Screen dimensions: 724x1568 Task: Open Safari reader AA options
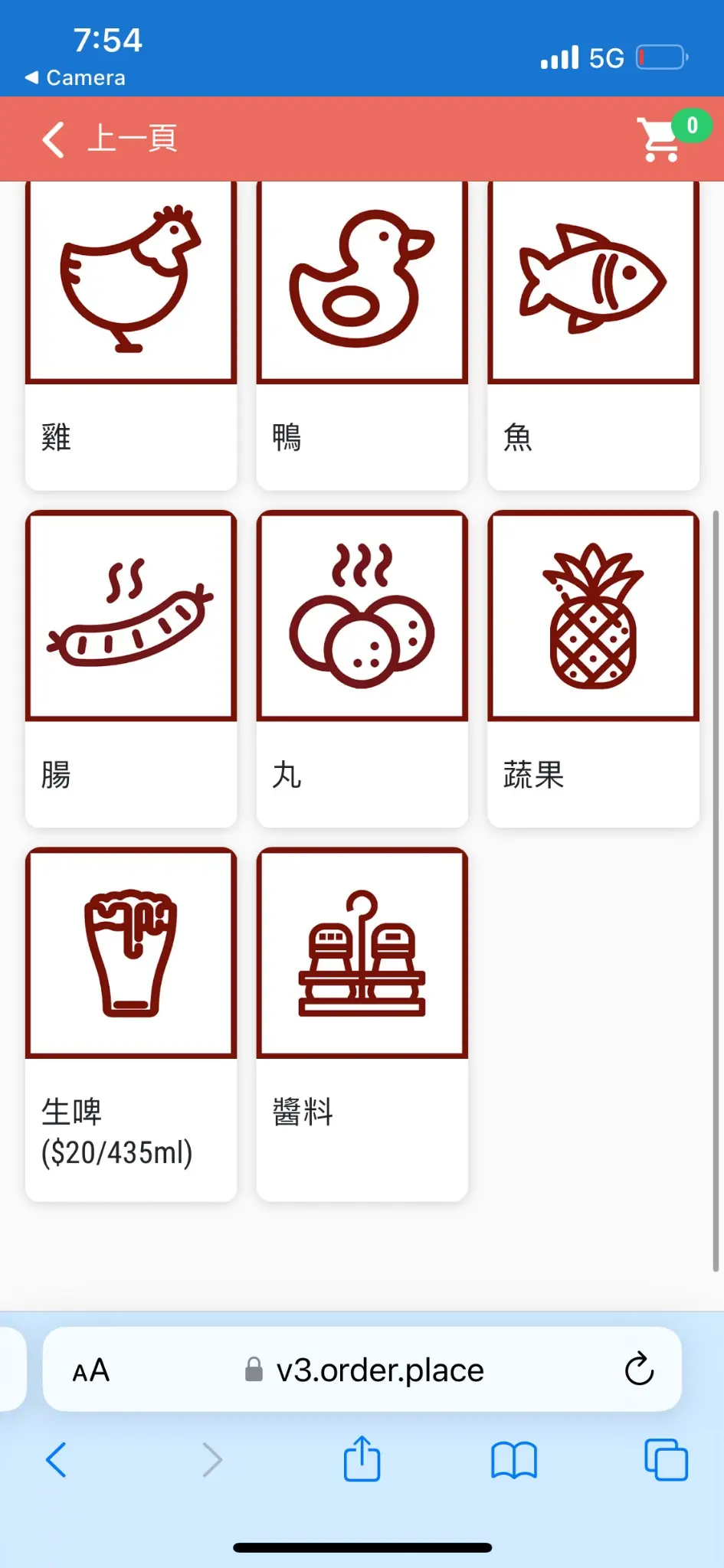91,1370
